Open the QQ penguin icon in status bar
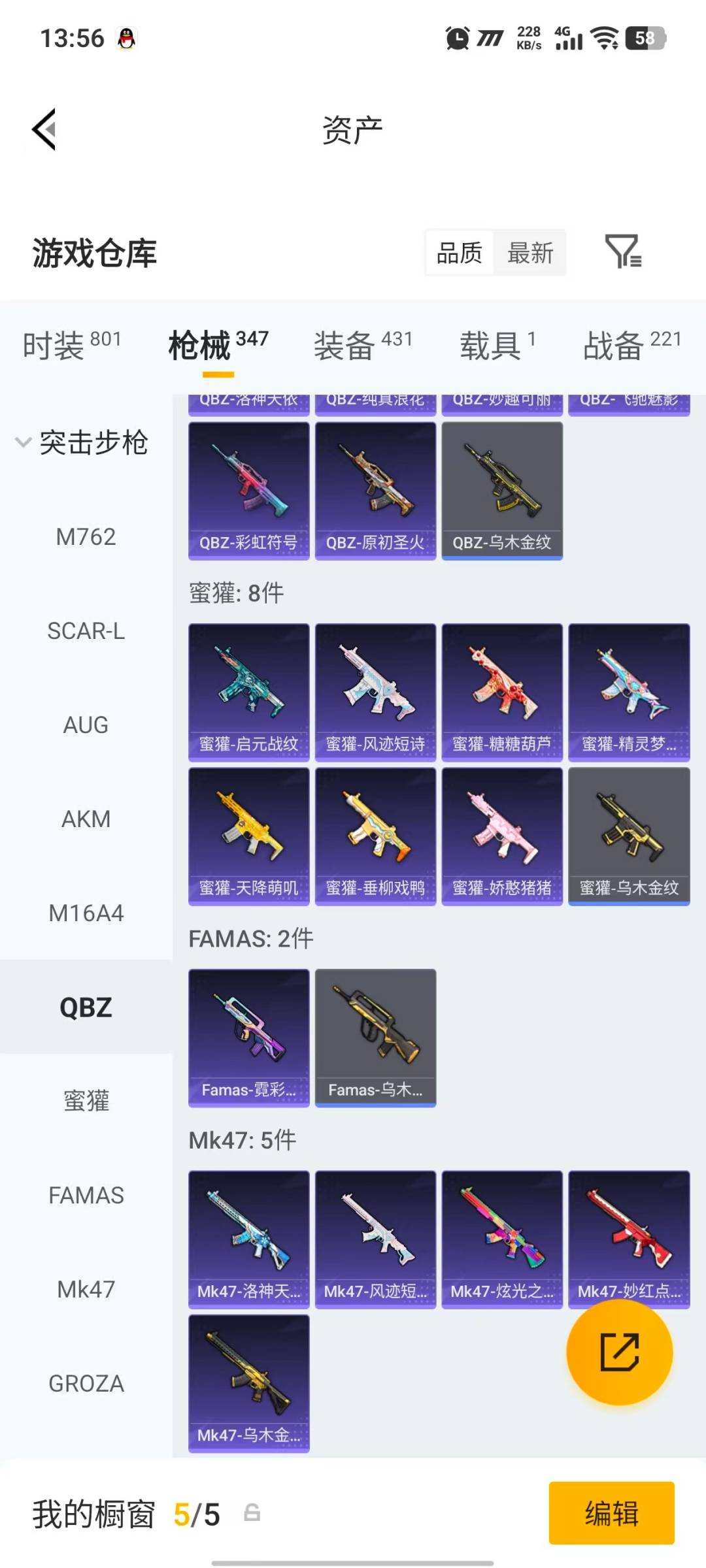The image size is (706, 1568). (125, 38)
